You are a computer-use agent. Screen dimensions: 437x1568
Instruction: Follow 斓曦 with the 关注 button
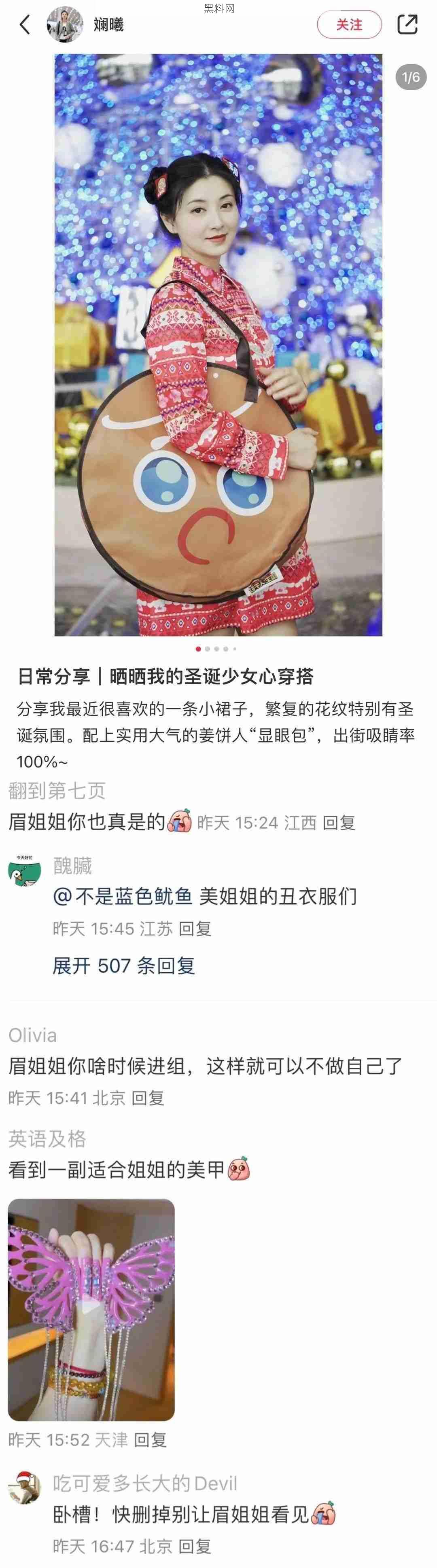[349, 25]
